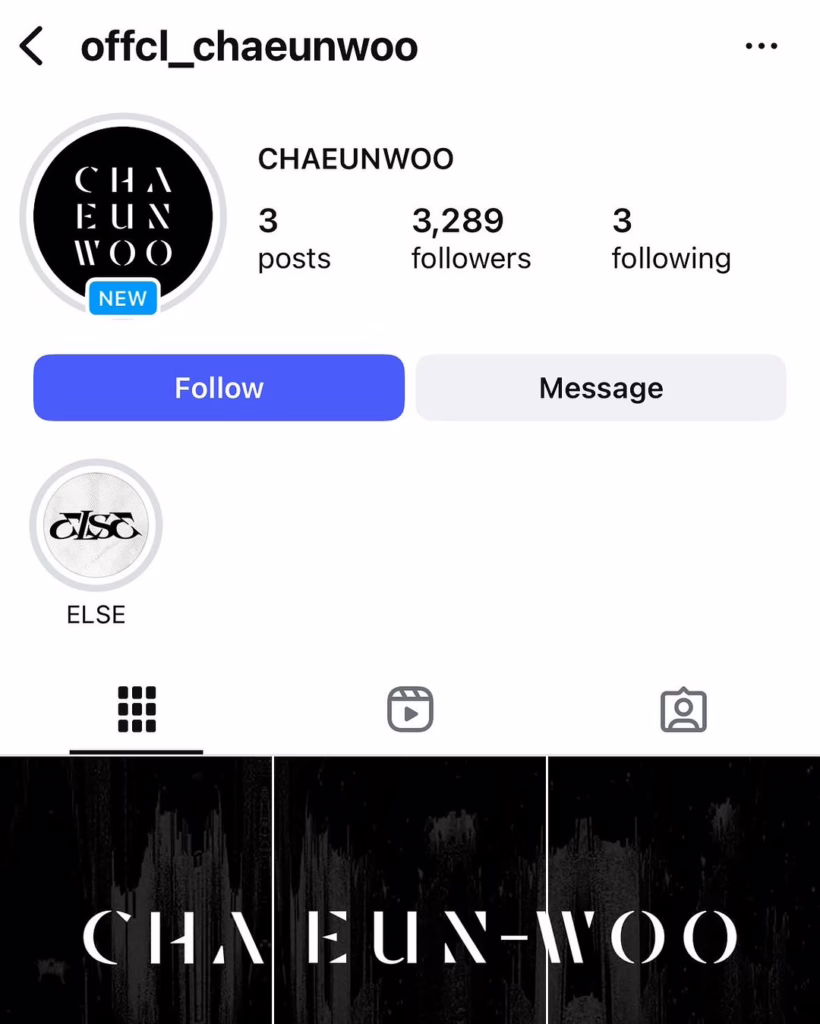Open the post tile showing CHA
This screenshot has height=1024, width=820.
pos(135,890)
